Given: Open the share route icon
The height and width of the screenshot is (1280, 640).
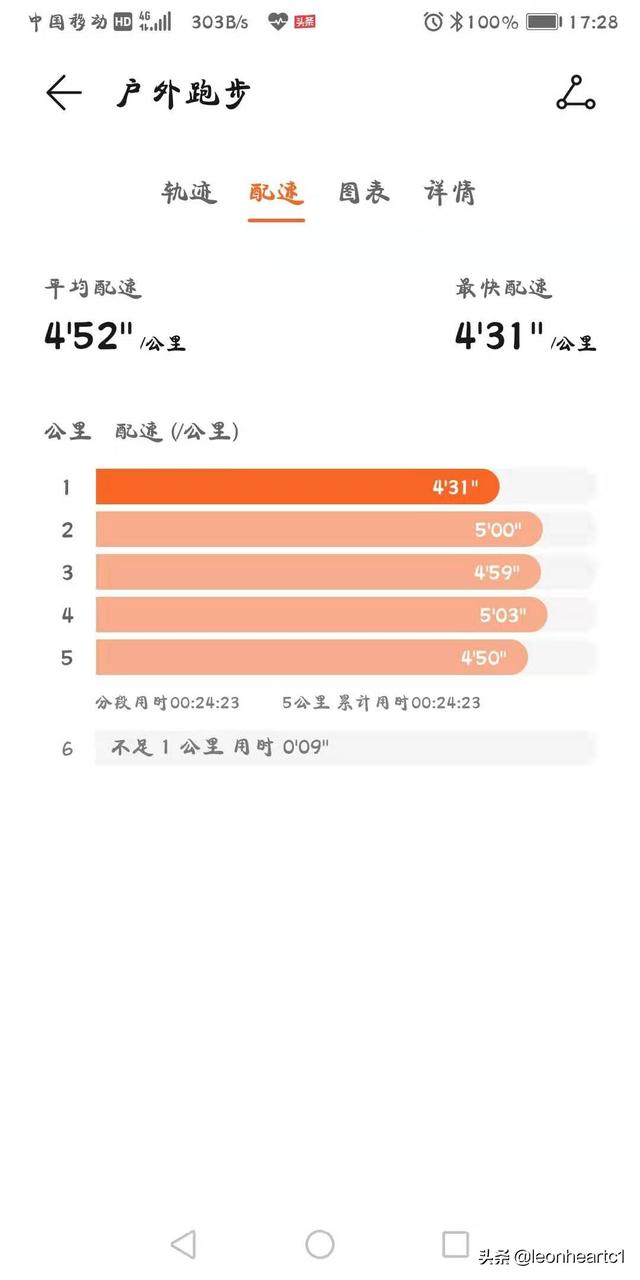Looking at the screenshot, I should (x=576, y=93).
